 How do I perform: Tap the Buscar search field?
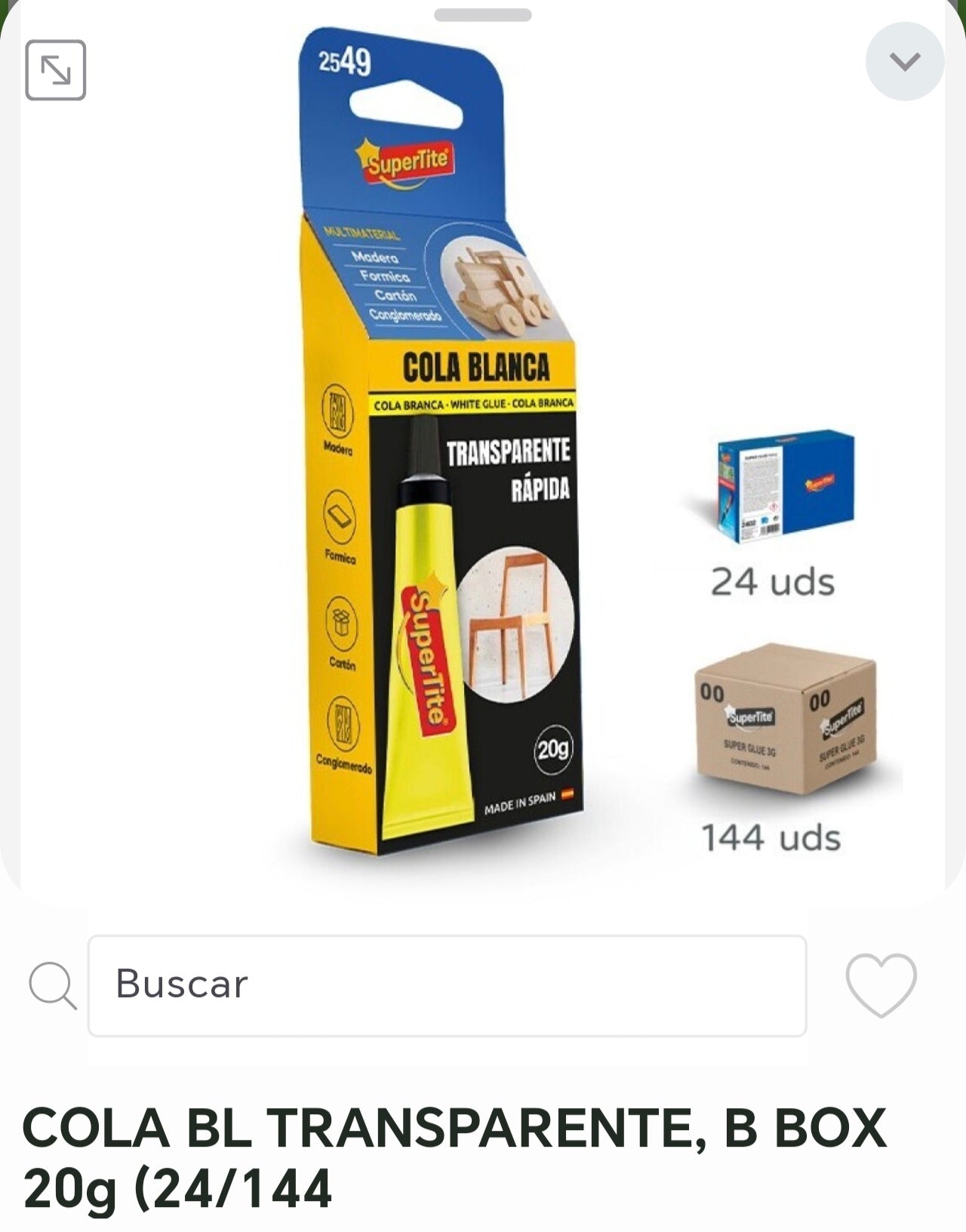(x=447, y=985)
